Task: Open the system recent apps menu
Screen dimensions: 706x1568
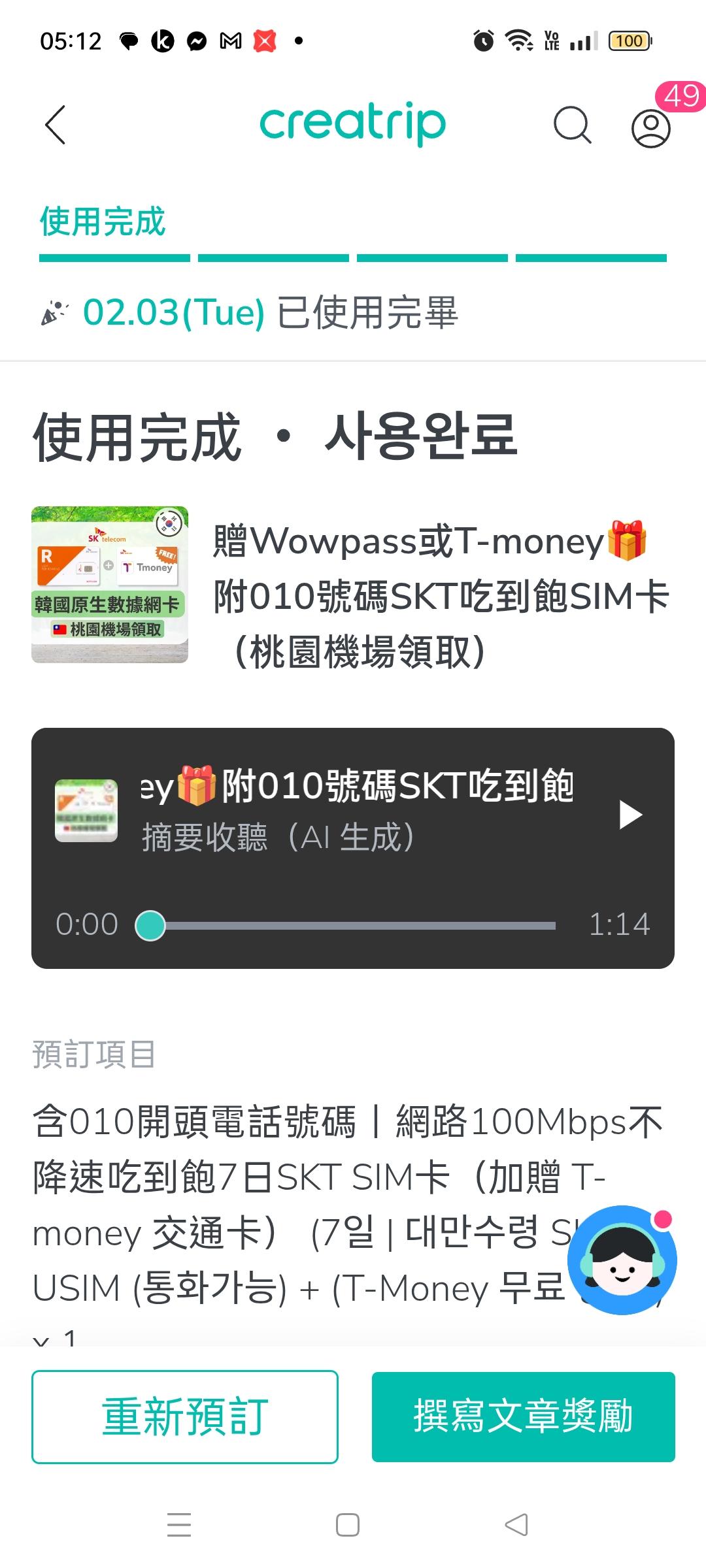Action: 179,1525
